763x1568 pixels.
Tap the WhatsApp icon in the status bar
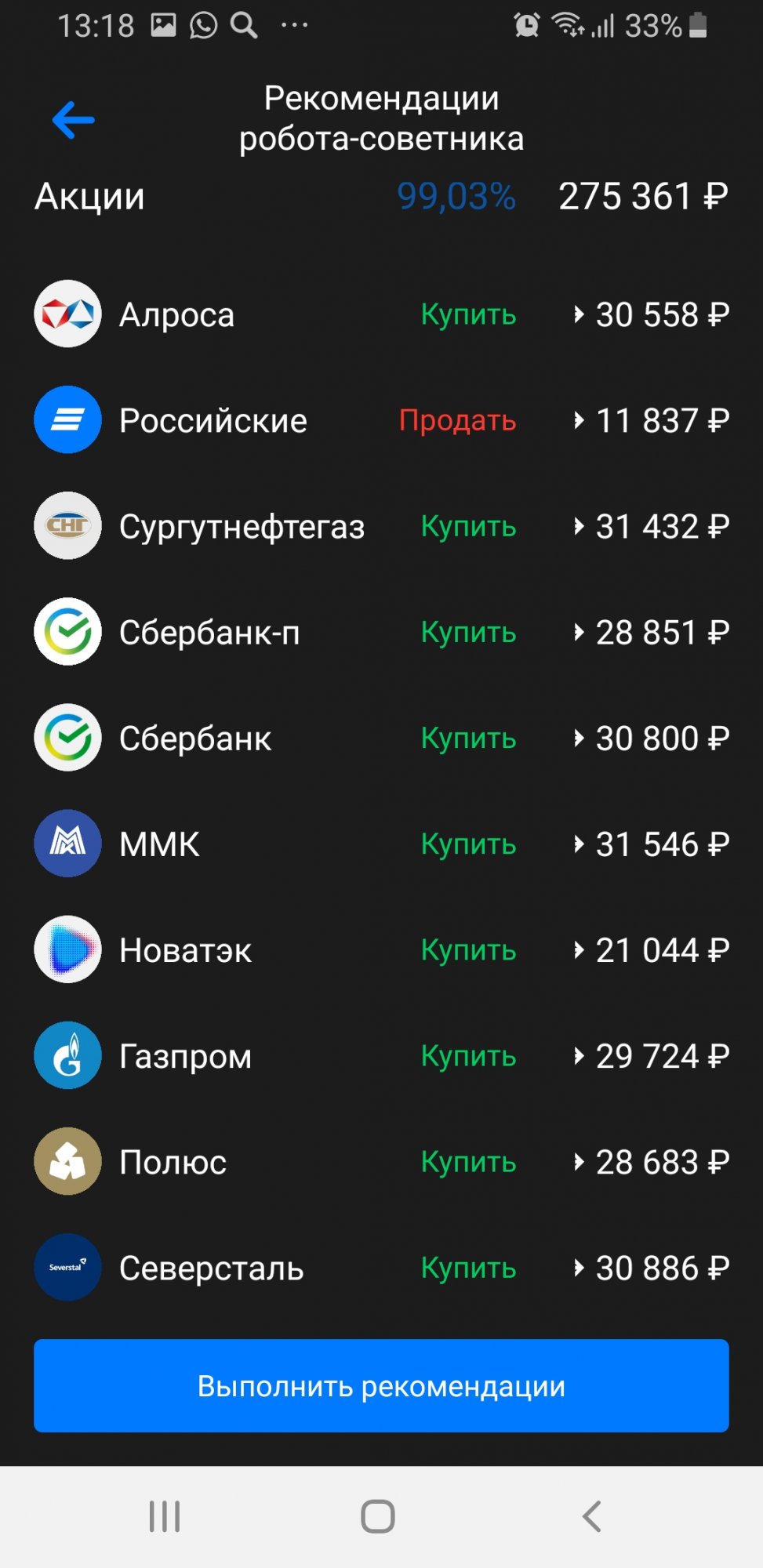[202, 24]
